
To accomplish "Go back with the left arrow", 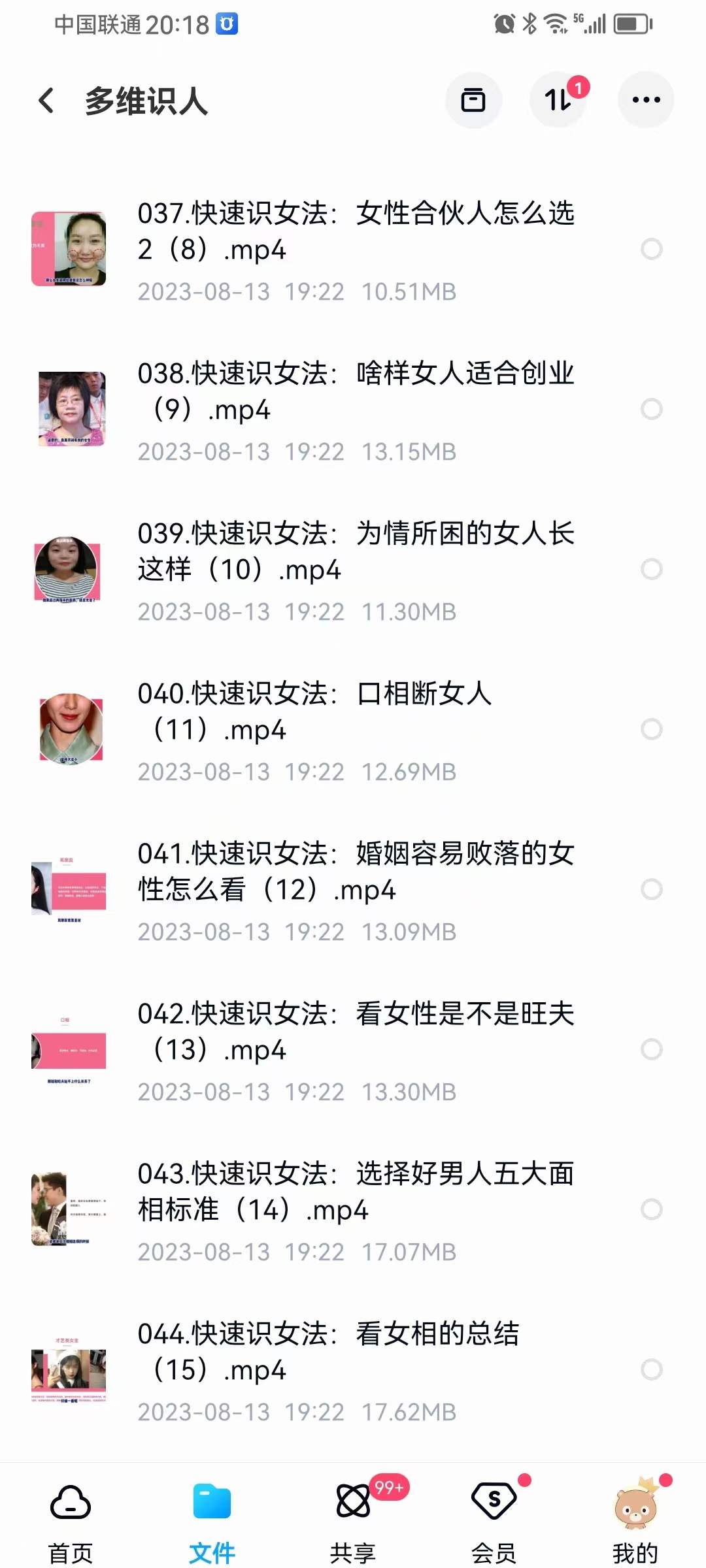I will (x=44, y=101).
